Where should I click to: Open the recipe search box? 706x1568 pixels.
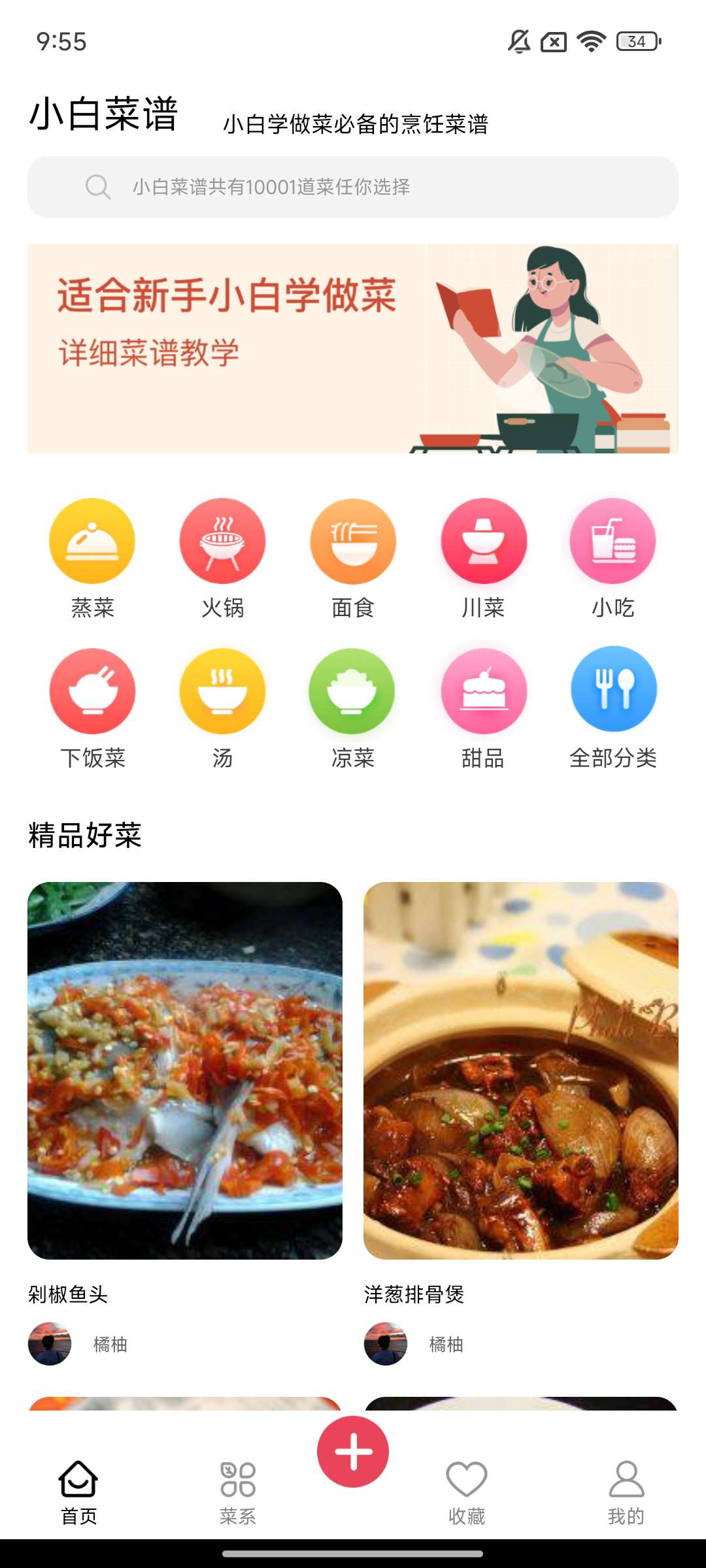click(353, 187)
